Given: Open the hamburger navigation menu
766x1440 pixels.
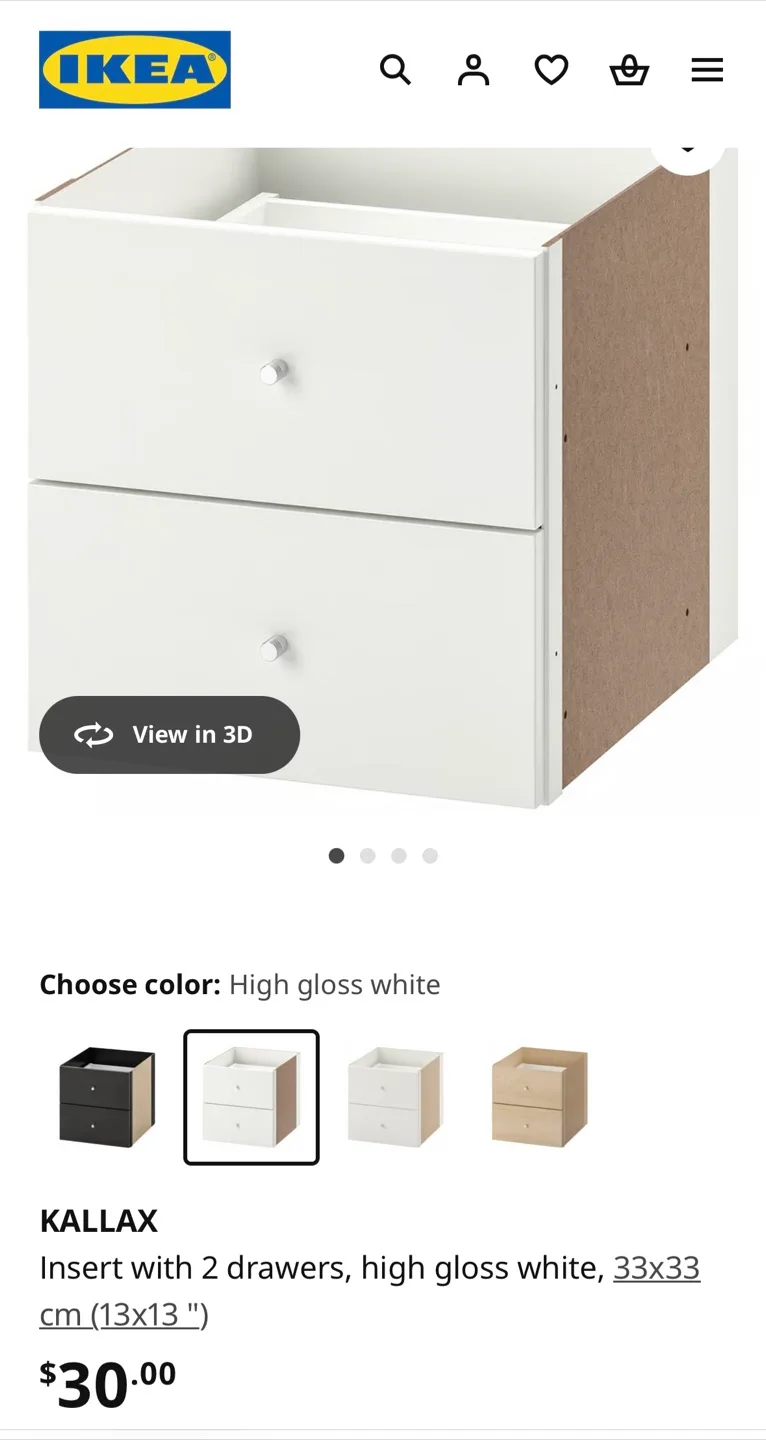Looking at the screenshot, I should pyautogui.click(x=707, y=70).
